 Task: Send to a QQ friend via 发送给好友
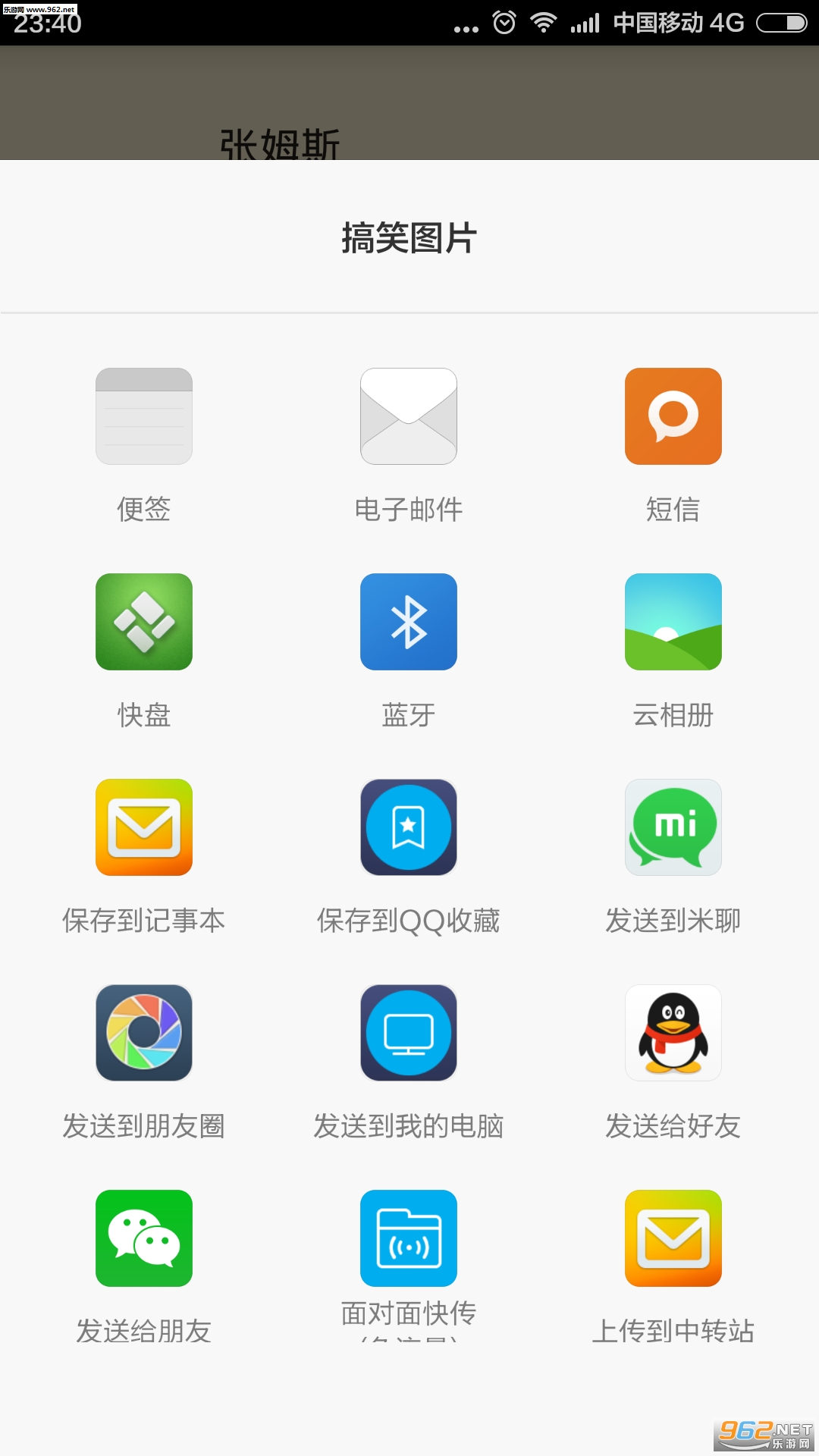(673, 1033)
